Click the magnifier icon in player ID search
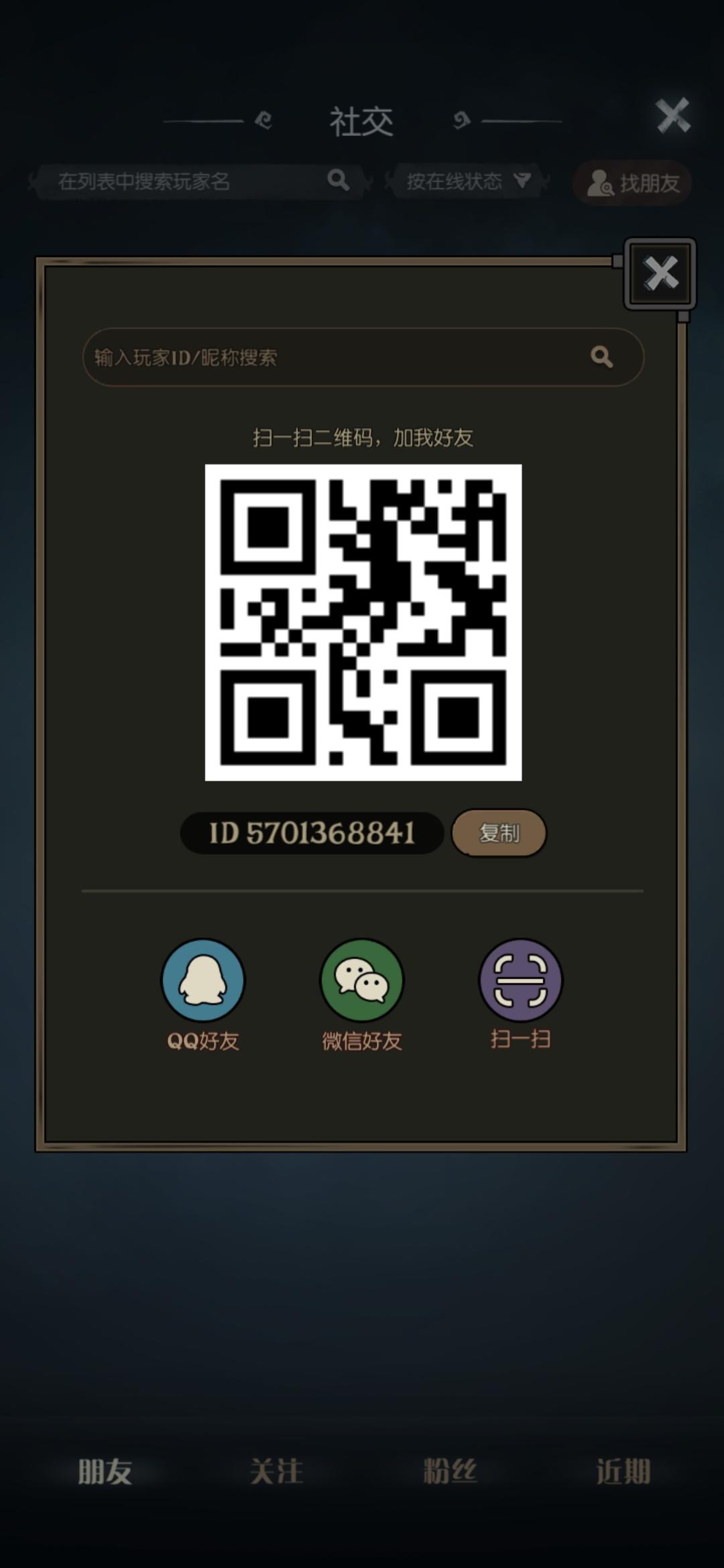This screenshot has width=724, height=1568. [x=601, y=356]
